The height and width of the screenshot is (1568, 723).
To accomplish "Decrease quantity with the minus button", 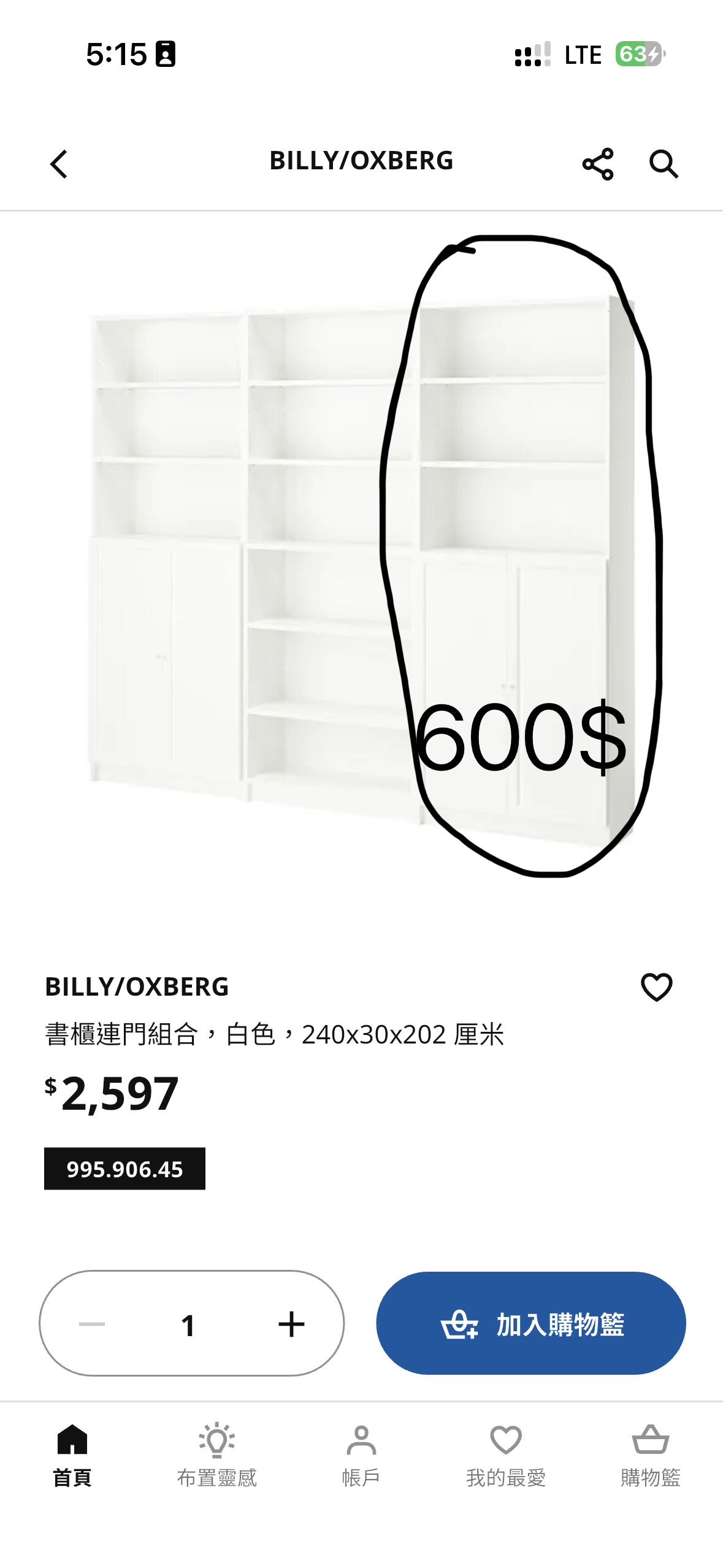I will pos(92,1324).
